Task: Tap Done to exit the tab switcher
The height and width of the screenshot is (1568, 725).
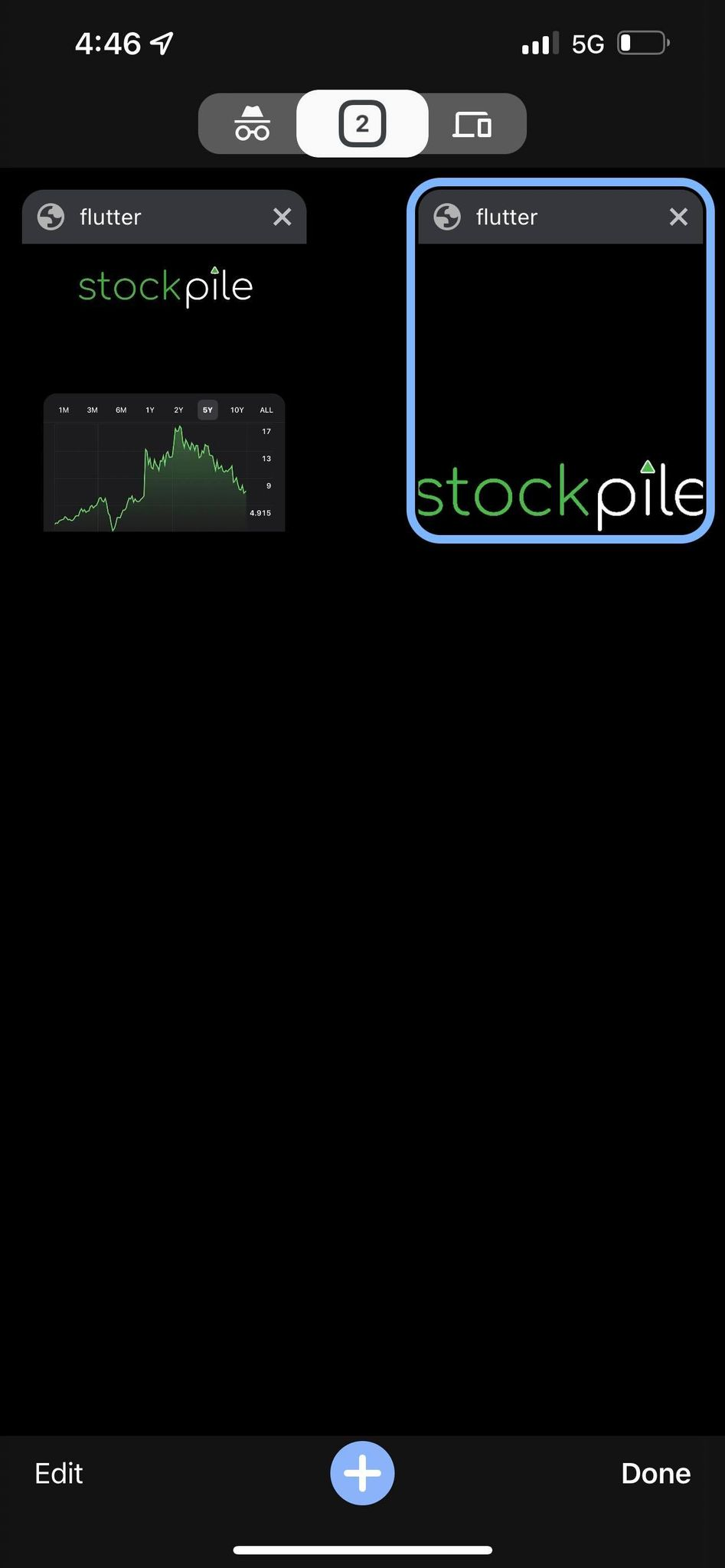Action: [x=655, y=1473]
